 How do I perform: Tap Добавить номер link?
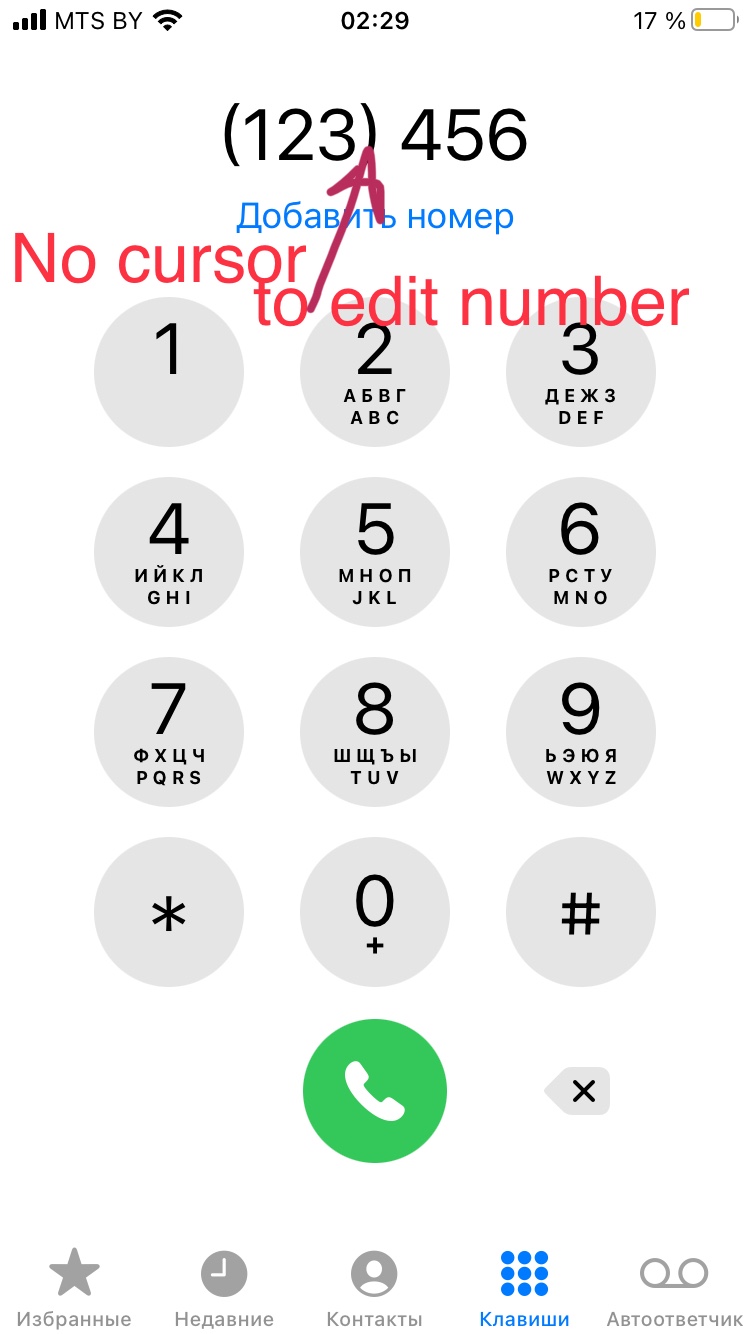[x=375, y=215]
